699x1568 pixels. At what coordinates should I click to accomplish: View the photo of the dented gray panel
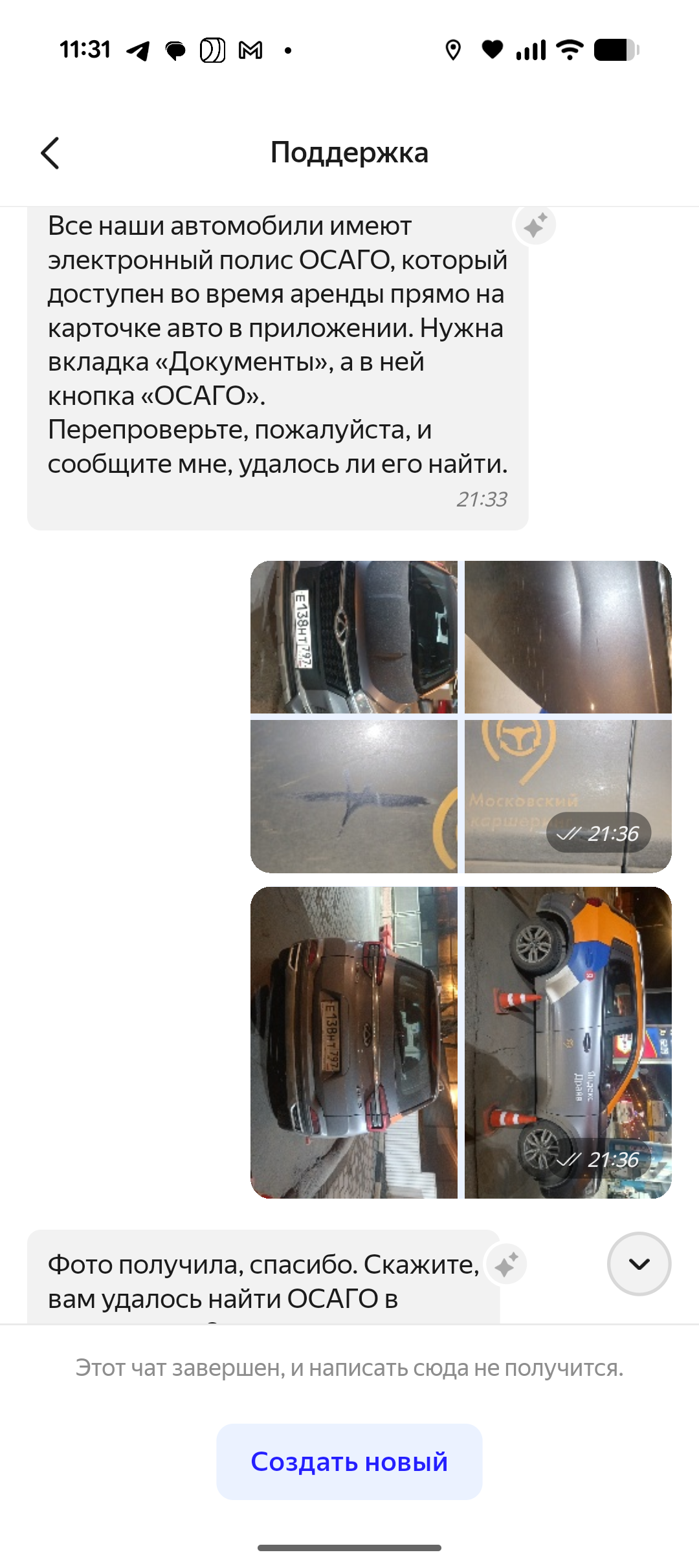pyautogui.click(x=568, y=637)
